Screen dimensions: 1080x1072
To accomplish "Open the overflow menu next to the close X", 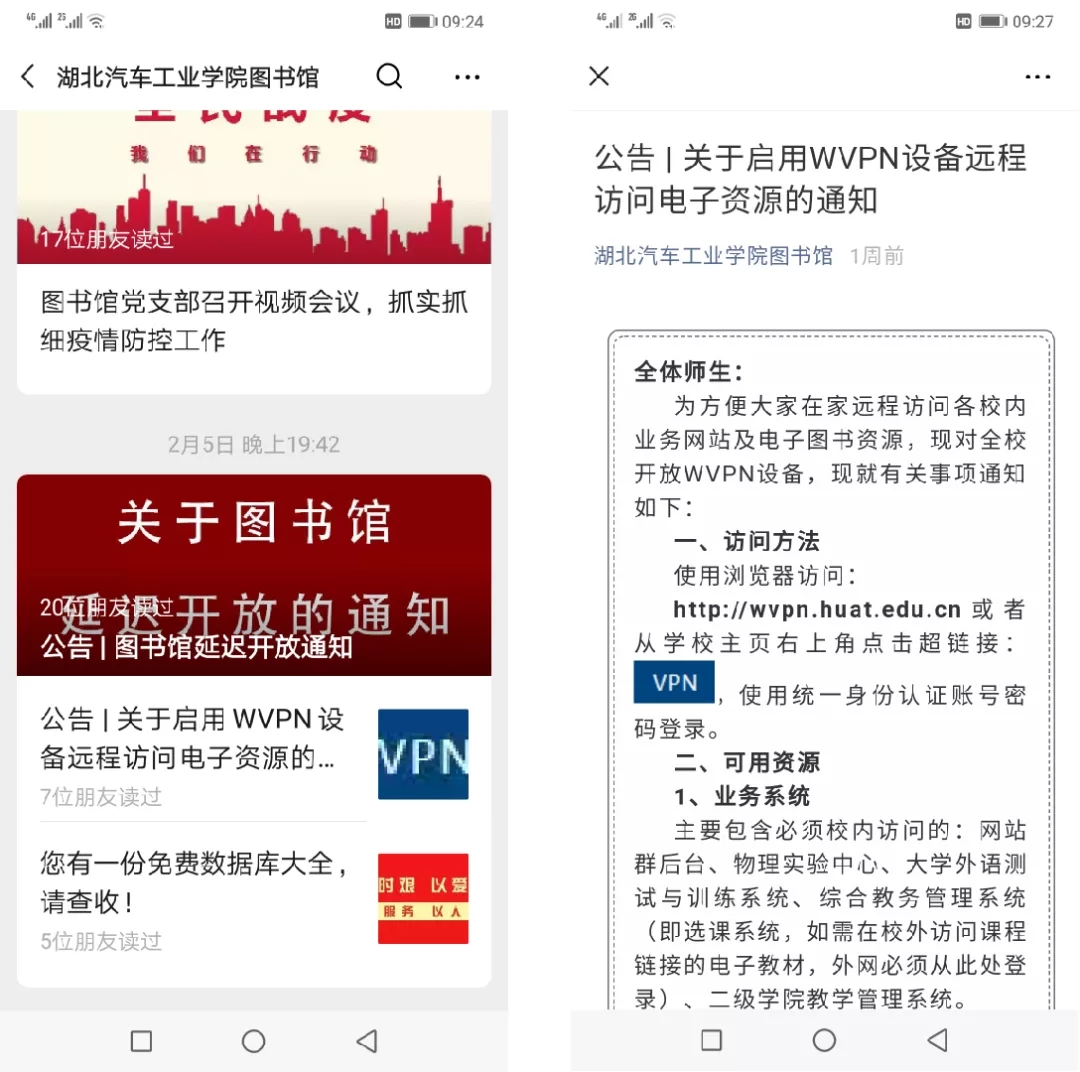I will (x=1037, y=76).
